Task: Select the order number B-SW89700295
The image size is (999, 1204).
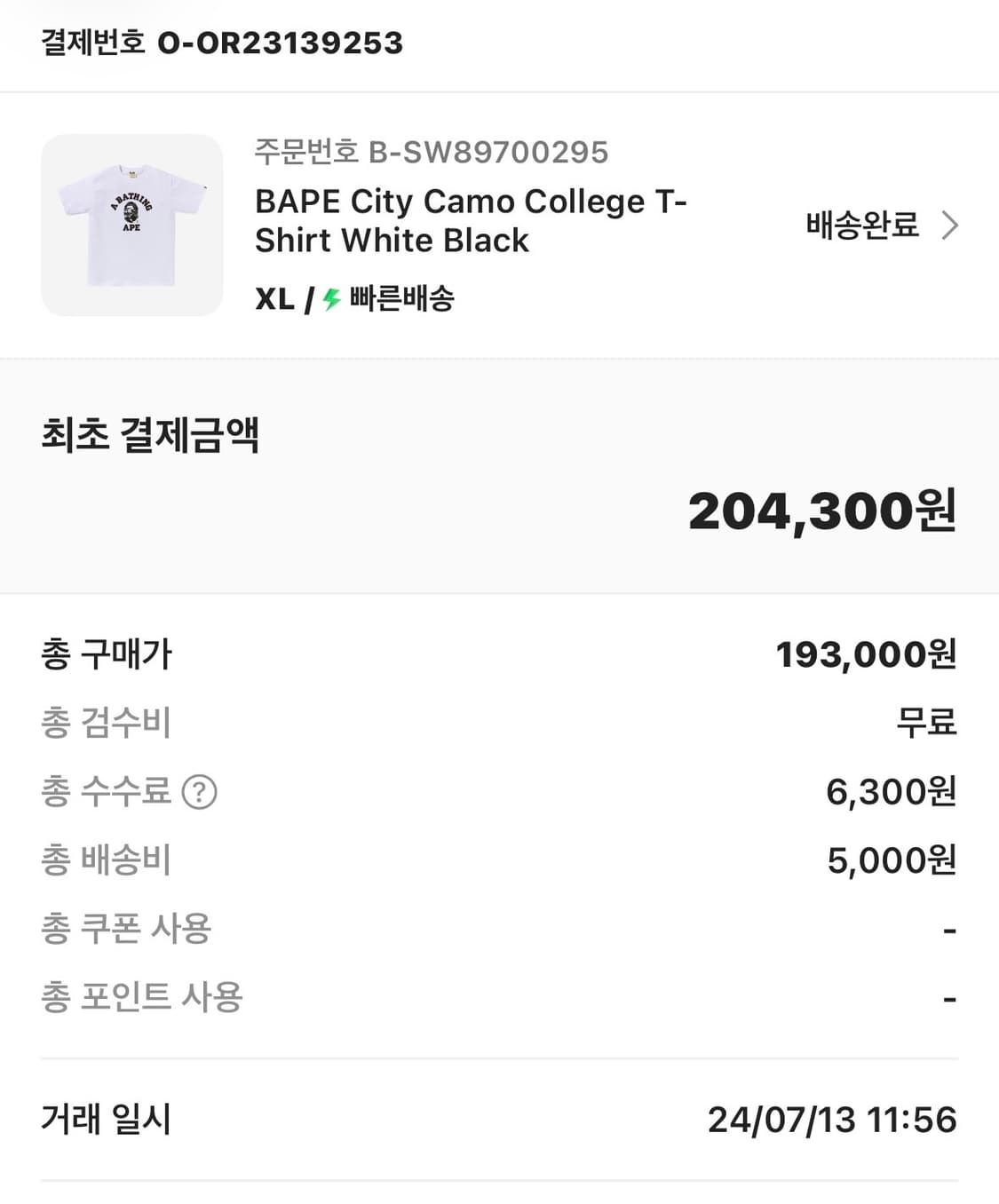Action: pyautogui.click(x=430, y=153)
